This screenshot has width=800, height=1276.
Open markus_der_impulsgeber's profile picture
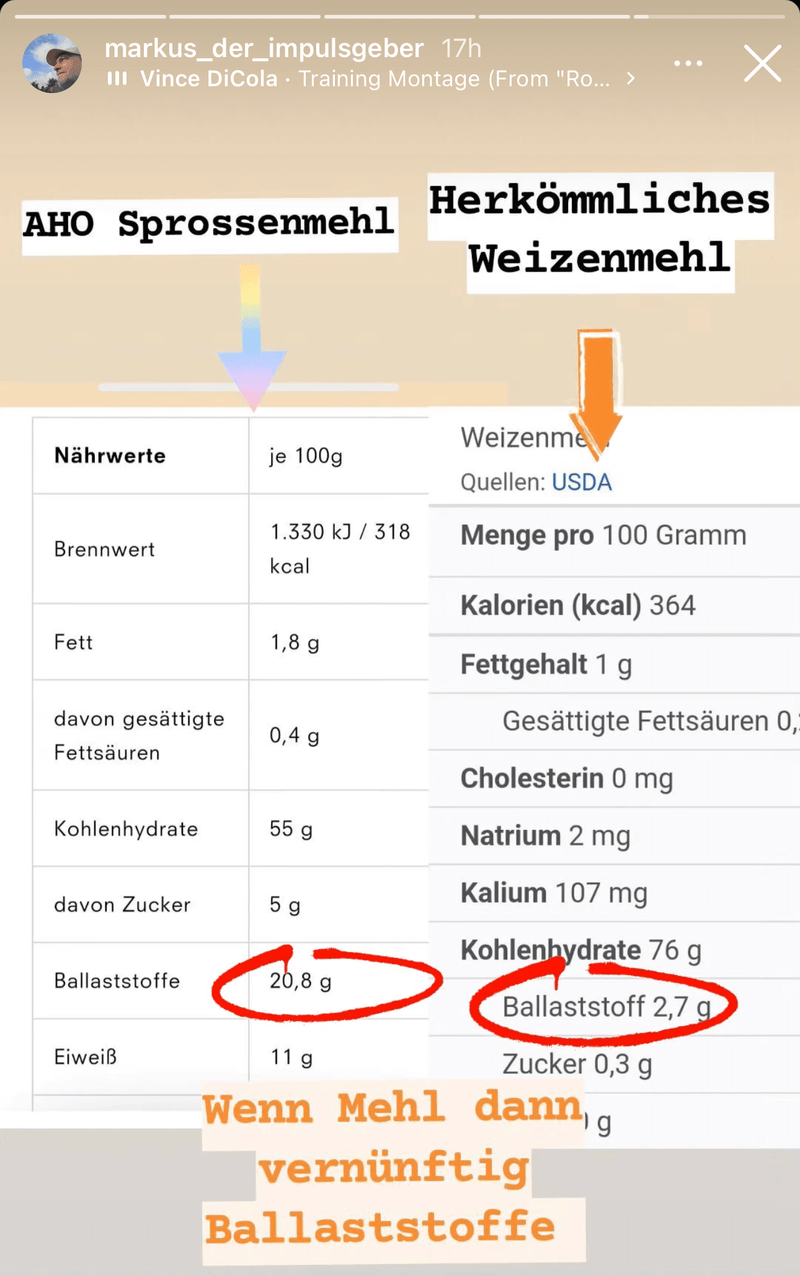52,64
